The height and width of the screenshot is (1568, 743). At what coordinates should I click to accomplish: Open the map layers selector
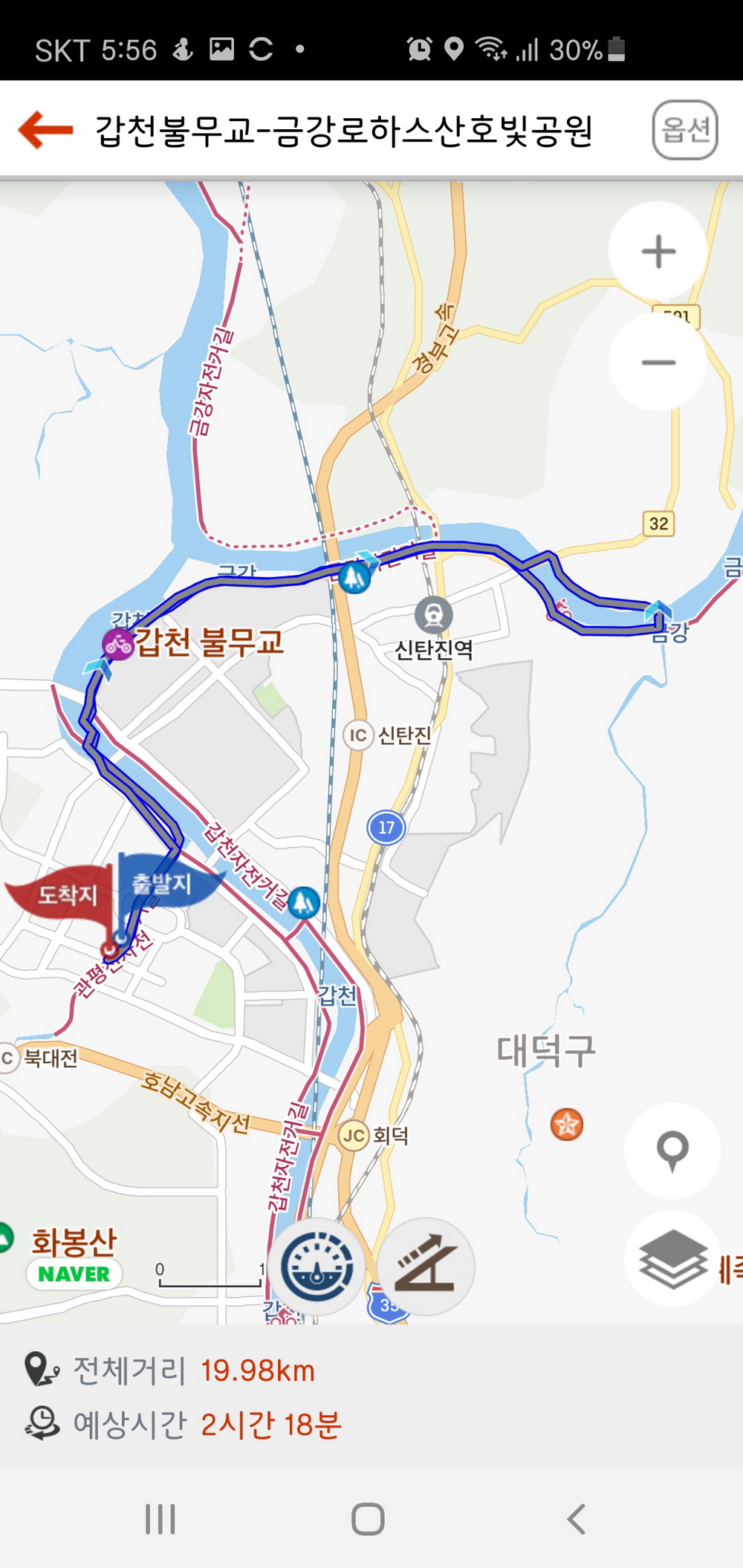click(x=672, y=1258)
